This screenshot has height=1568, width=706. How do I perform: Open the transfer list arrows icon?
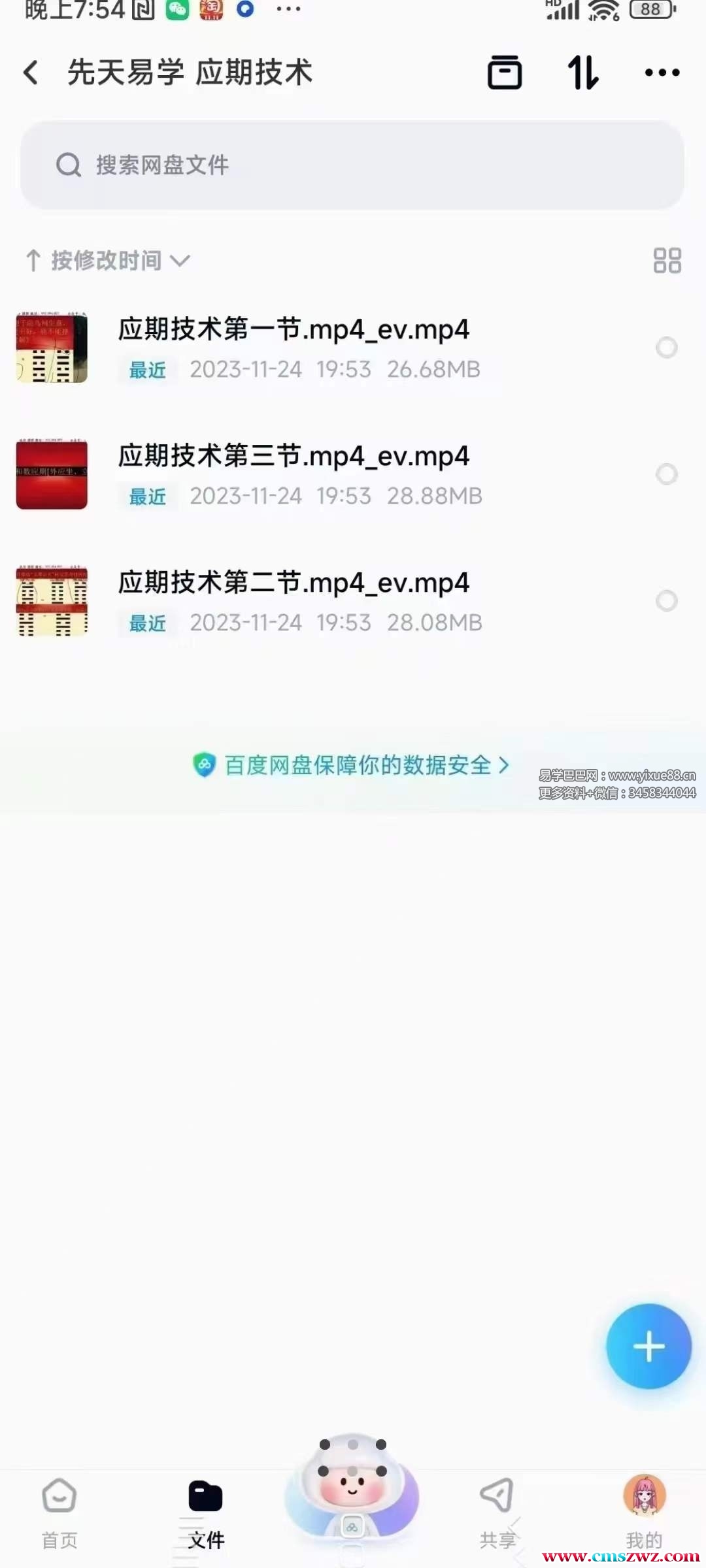[x=583, y=73]
